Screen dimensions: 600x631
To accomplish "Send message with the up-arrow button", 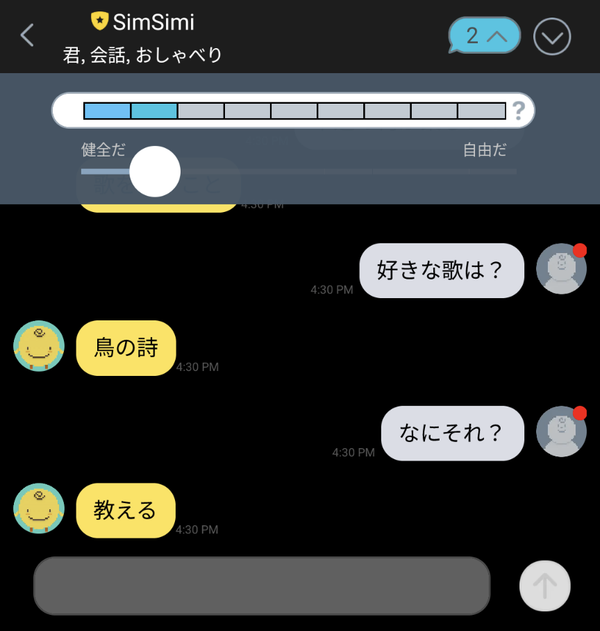I will pyautogui.click(x=544, y=586).
